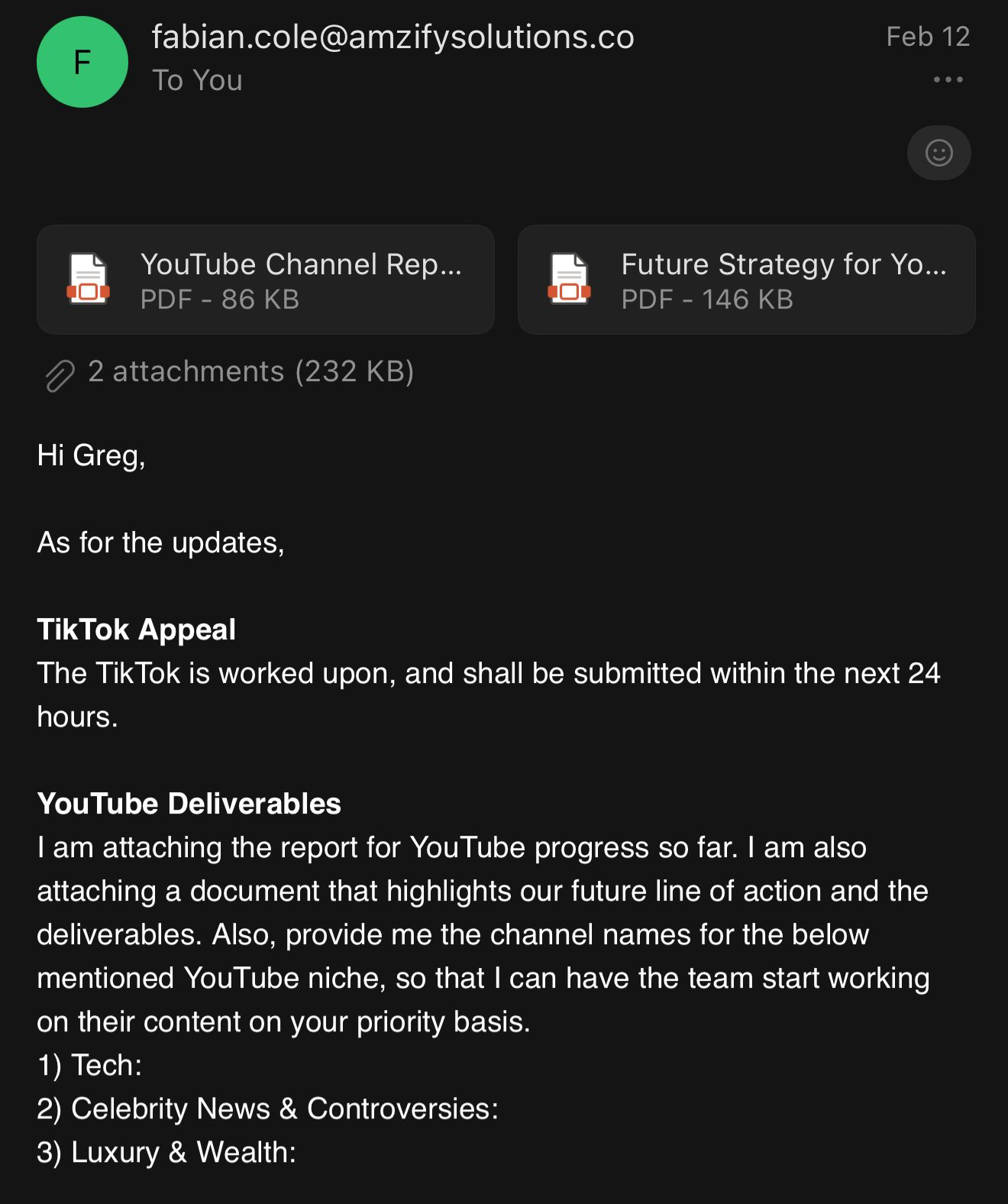Add an emoji reaction to this email
Screen dimensions: 1008x1204
pos(939,153)
